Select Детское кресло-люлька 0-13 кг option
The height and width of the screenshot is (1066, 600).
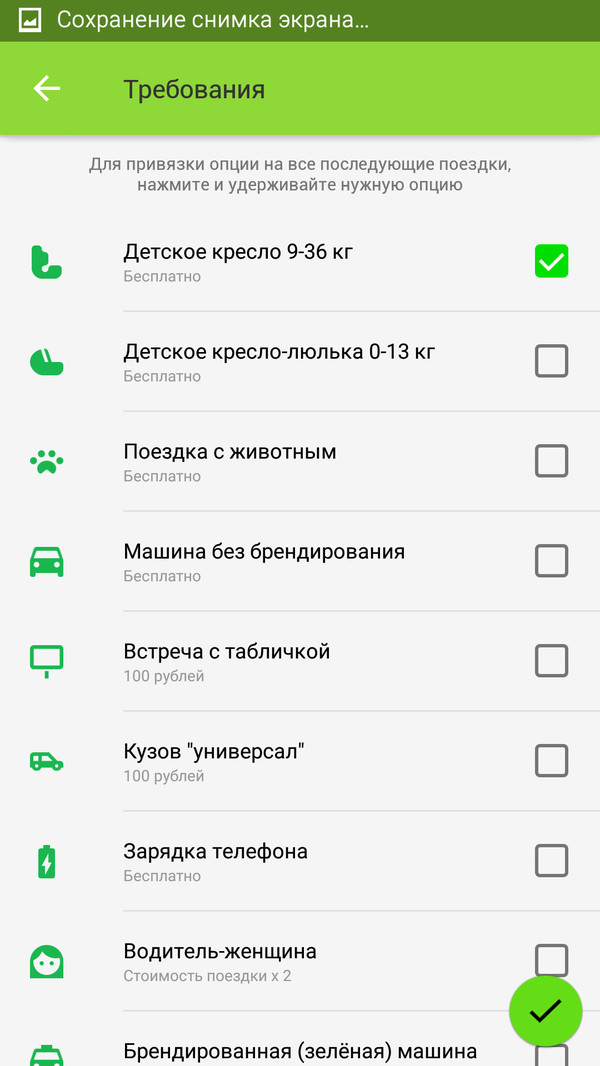pos(551,361)
